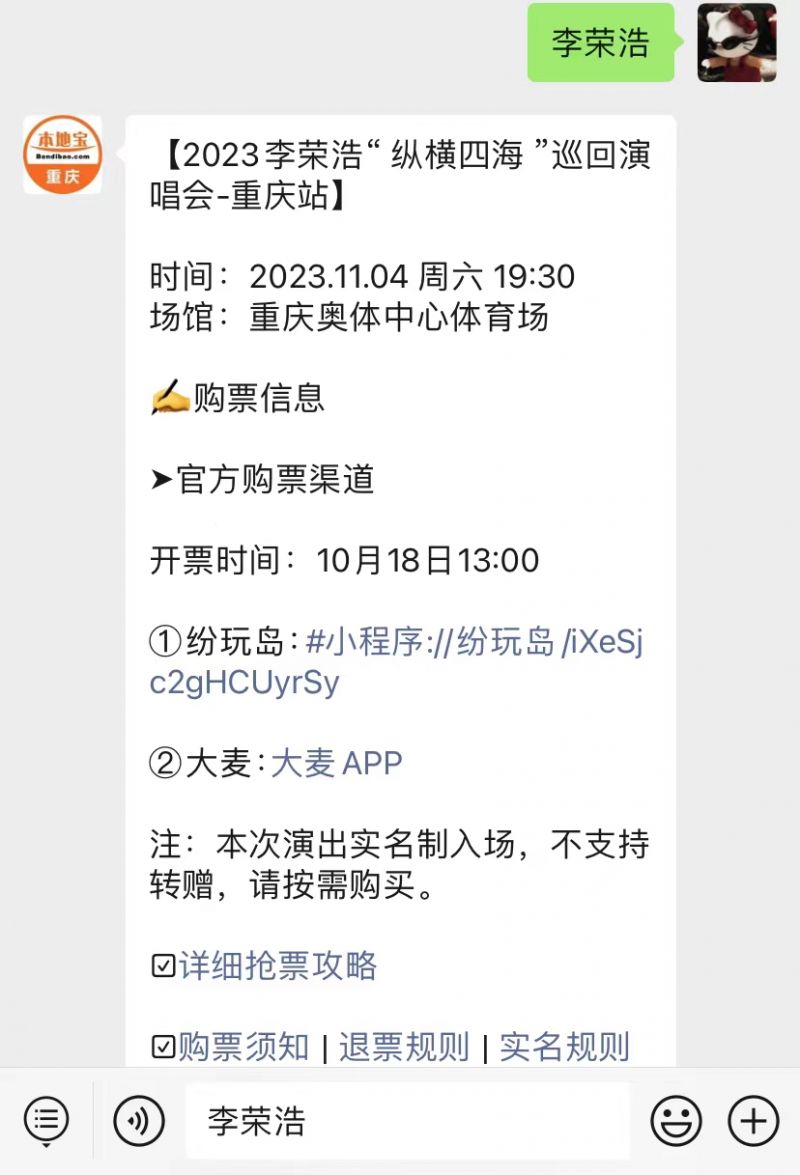Screen dimensions: 800x1175
Task: Open the 重庆本地宝 account avatar
Action: tap(62, 155)
